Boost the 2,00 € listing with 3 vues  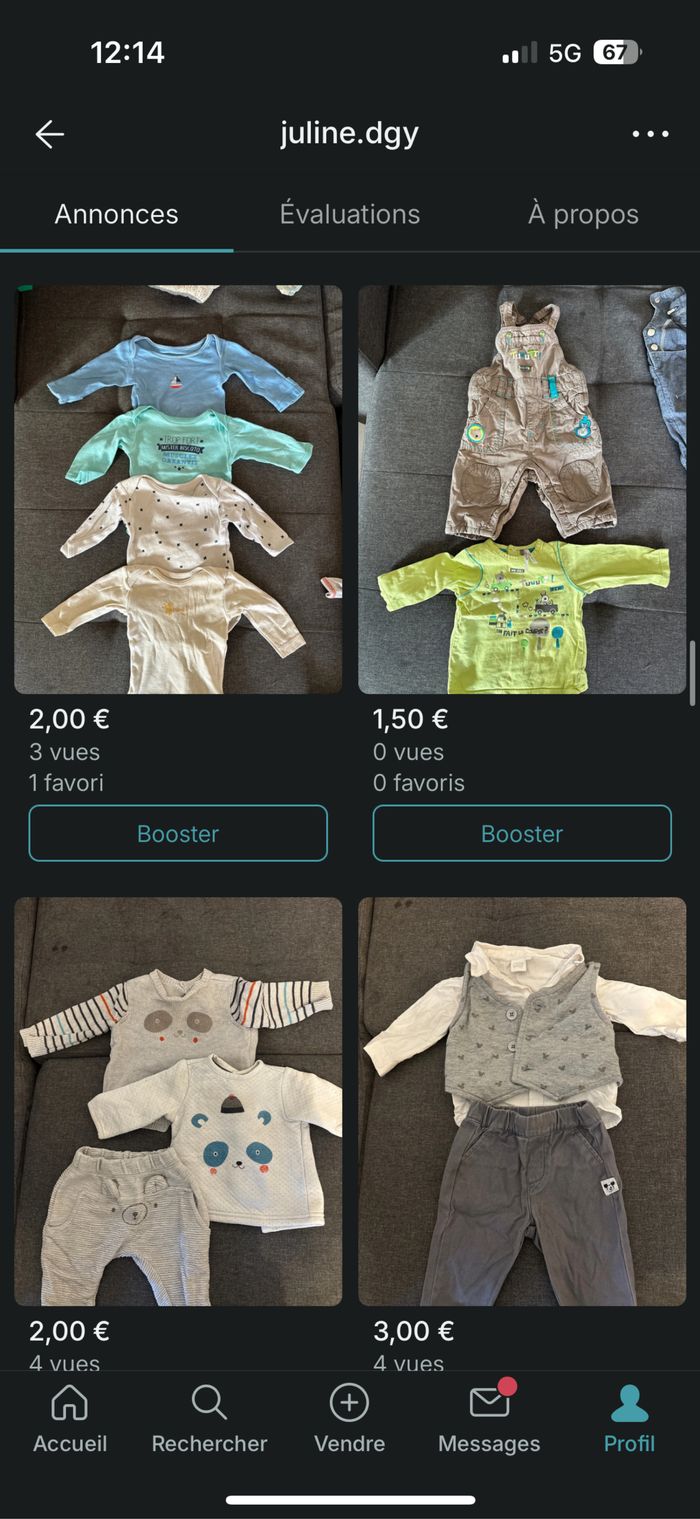coord(178,833)
